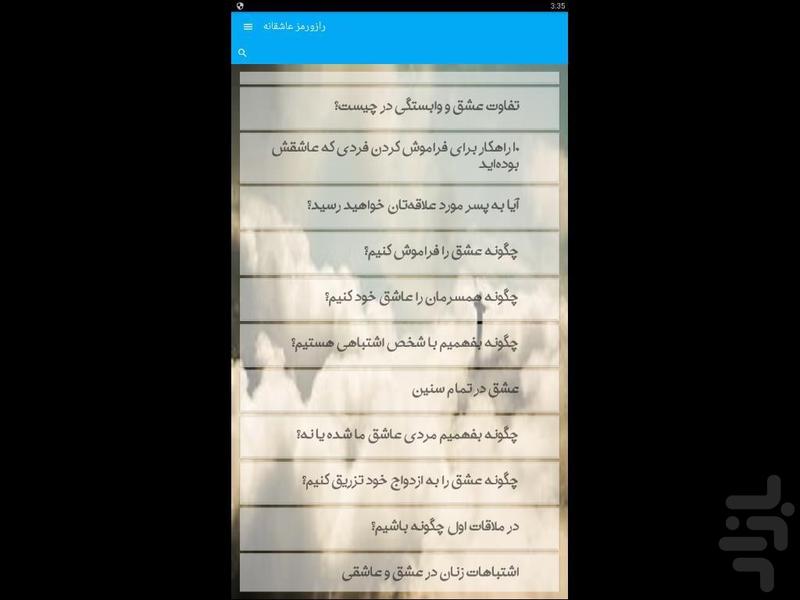The width and height of the screenshot is (800, 600).
Task: Open 'چگونه بفهمیم مردی عاشق ما شده یا نه؟'
Action: [x=400, y=435]
